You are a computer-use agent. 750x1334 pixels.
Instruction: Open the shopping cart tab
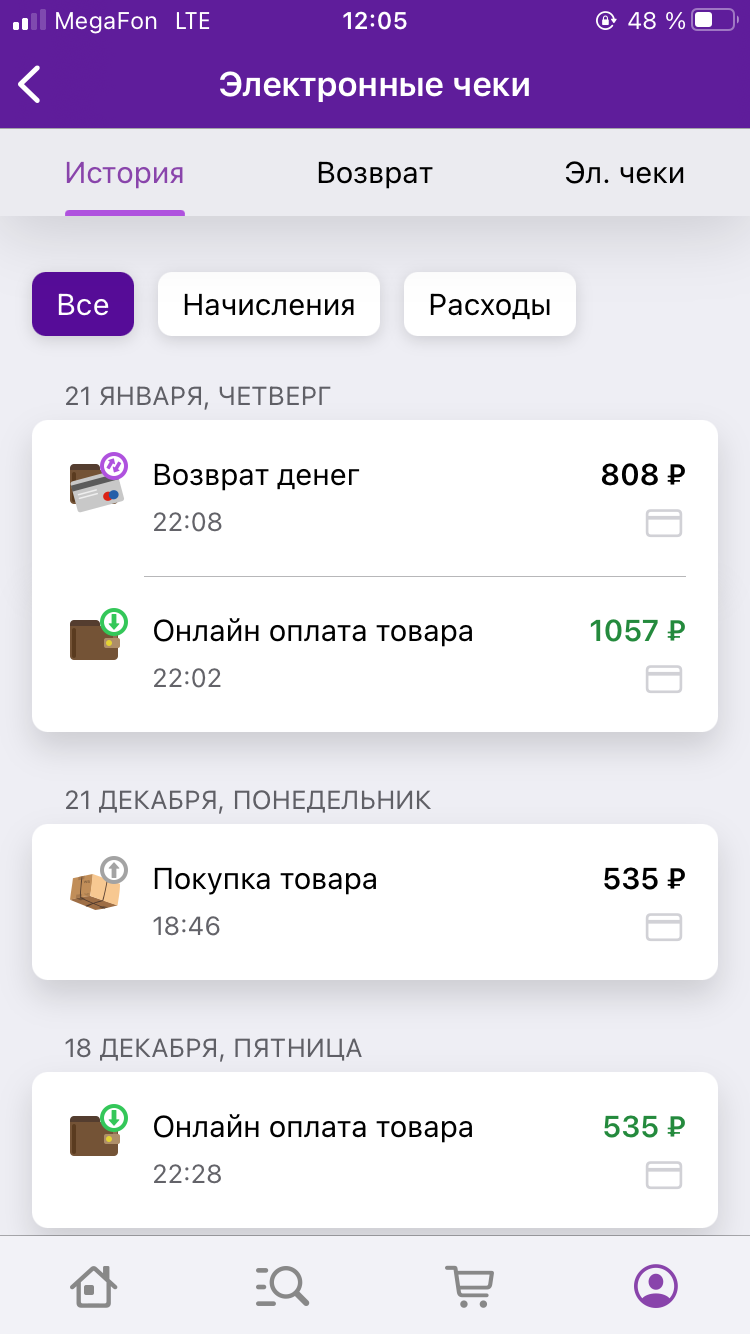pyautogui.click(x=469, y=1285)
